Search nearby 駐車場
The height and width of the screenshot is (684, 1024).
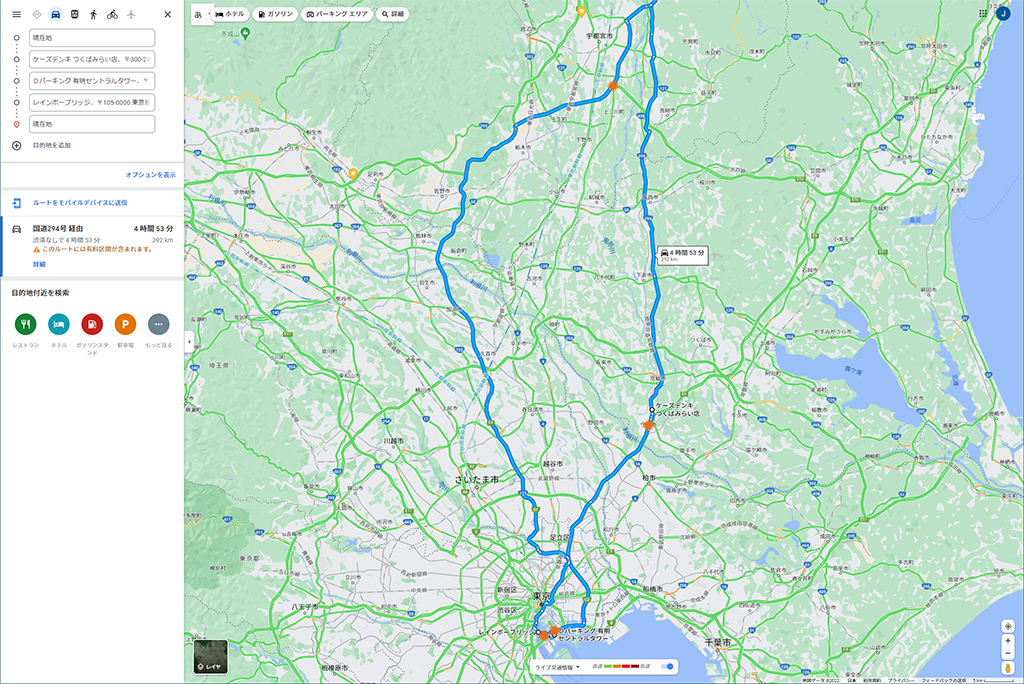click(x=125, y=324)
